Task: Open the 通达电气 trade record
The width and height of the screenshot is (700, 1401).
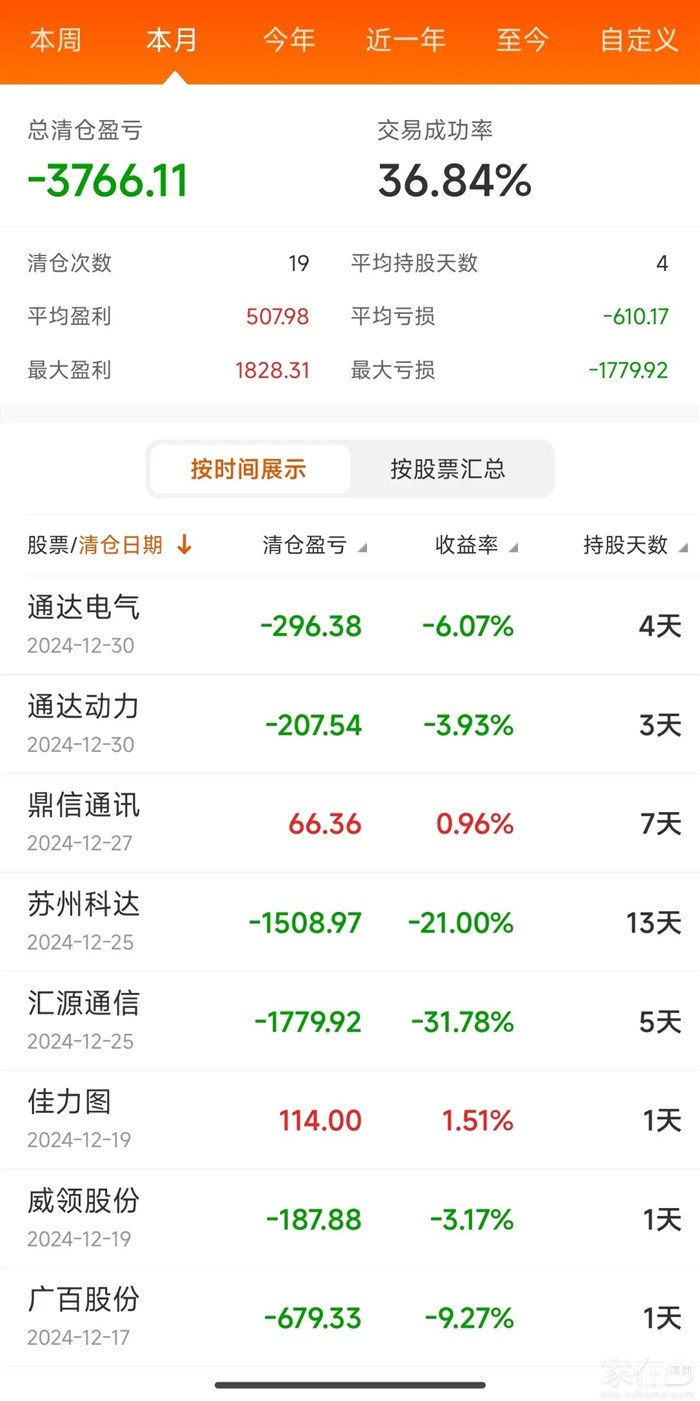Action: (x=350, y=625)
